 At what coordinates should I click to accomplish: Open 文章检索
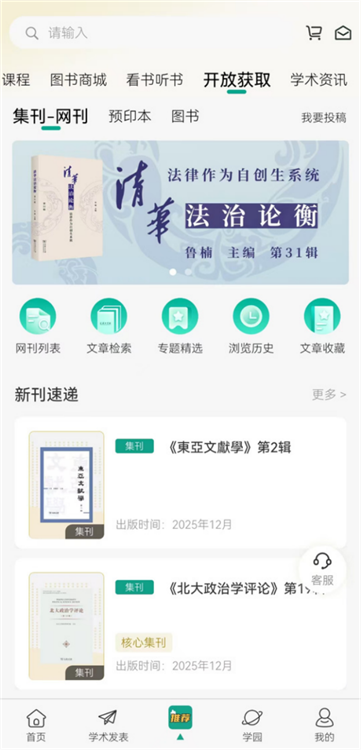109,327
